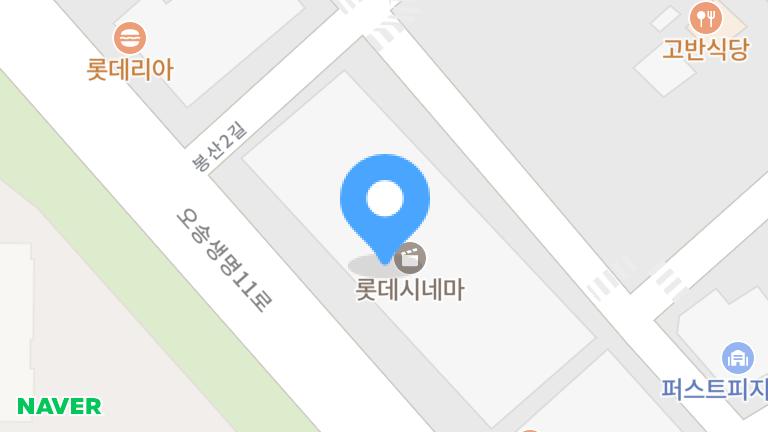
Task: Select the 롯데리아 burger restaurant marker
Action: [129, 39]
